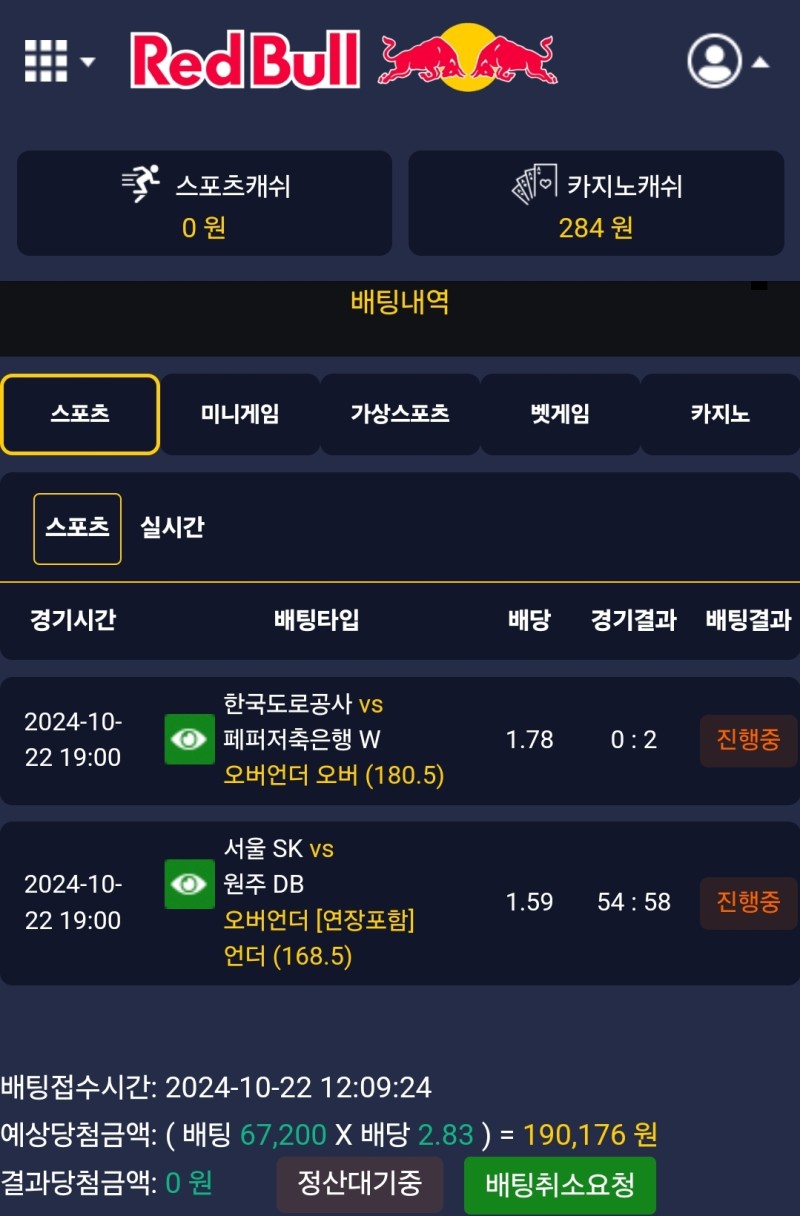
Task: Tap the eye icon for 서울 SK match
Action: (x=190, y=884)
